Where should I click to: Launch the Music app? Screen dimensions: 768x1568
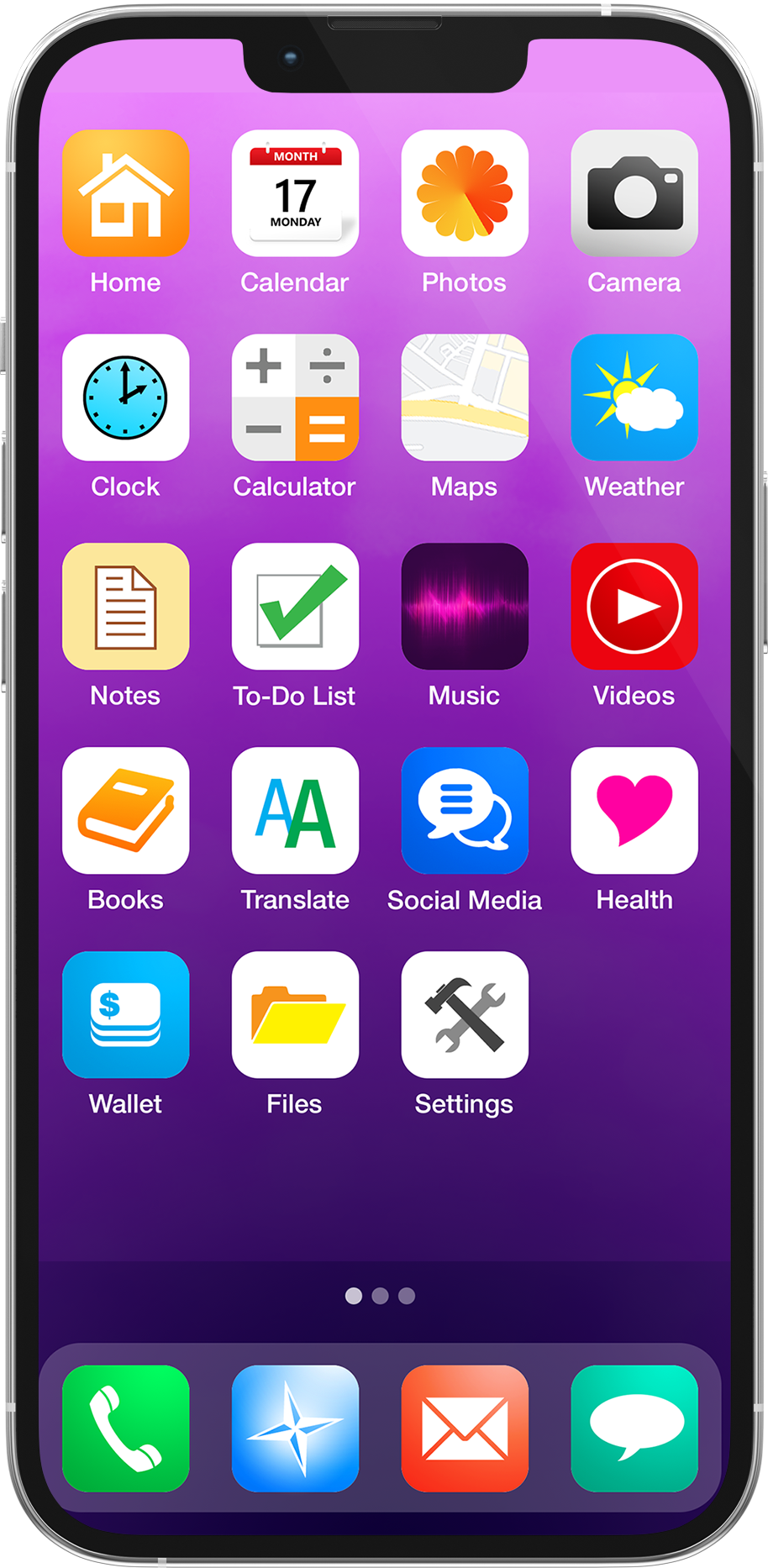pos(465,606)
